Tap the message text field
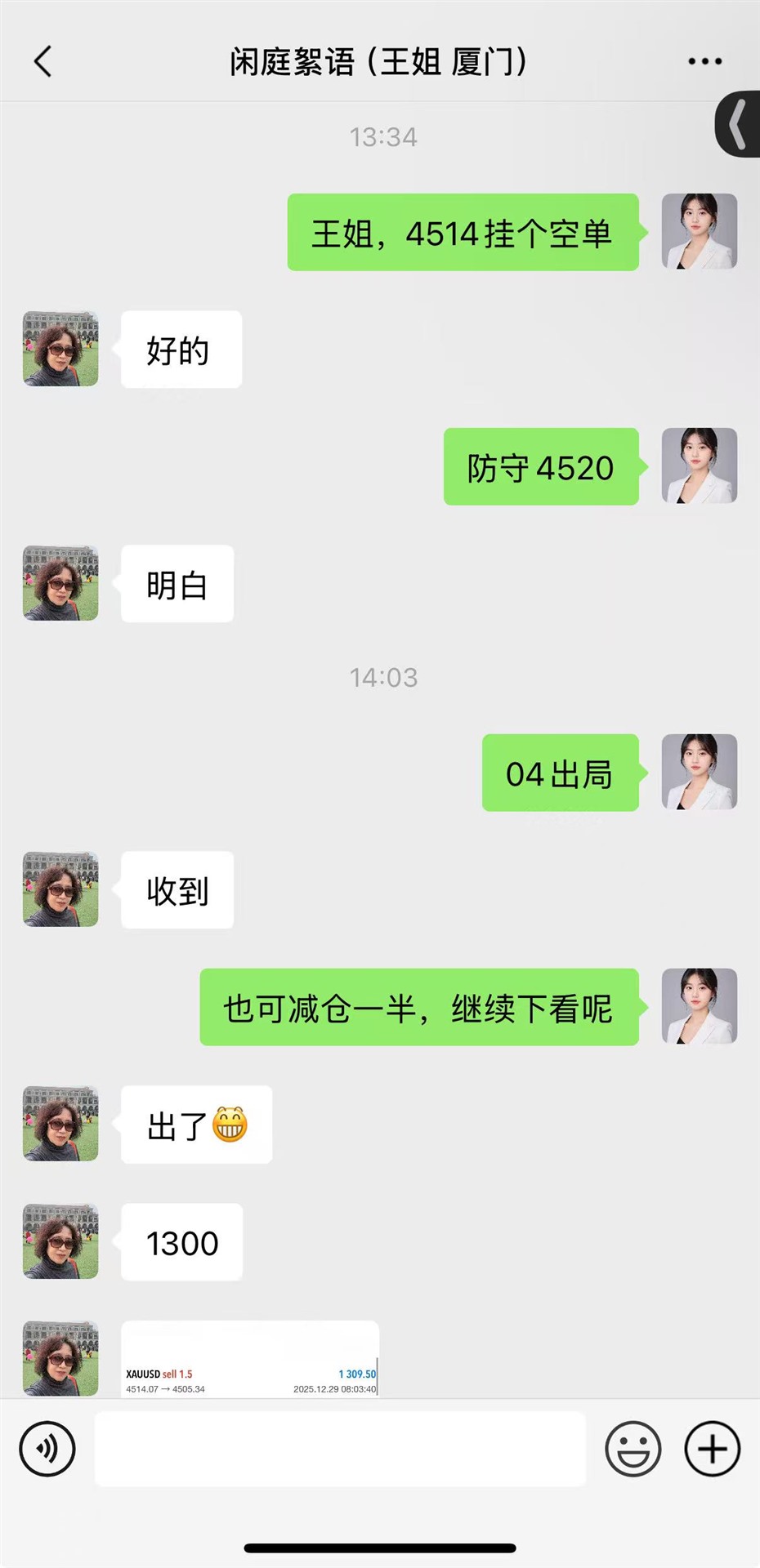This screenshot has height=1568, width=760. click(x=340, y=1450)
